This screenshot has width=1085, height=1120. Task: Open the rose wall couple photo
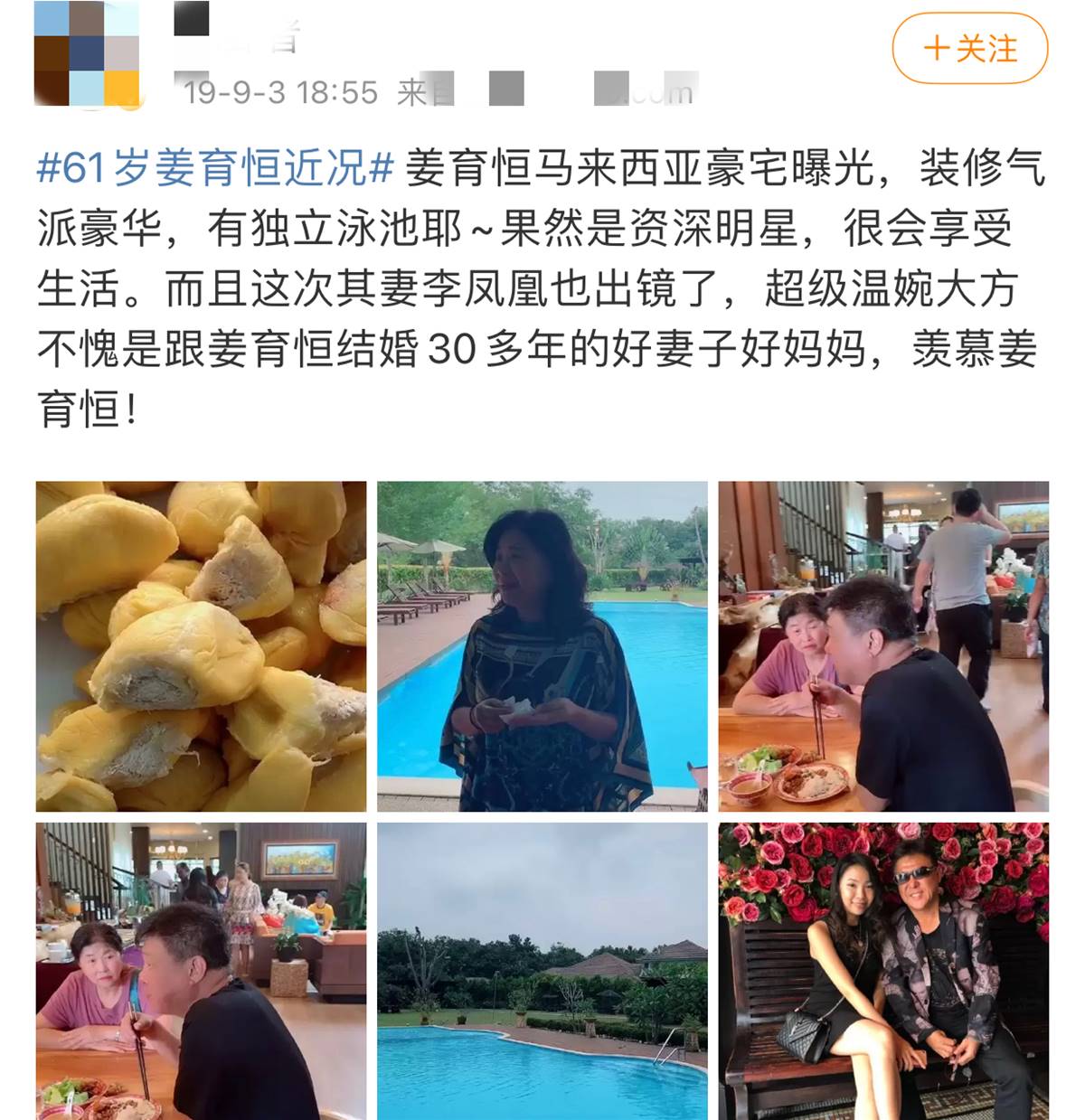tap(883, 971)
